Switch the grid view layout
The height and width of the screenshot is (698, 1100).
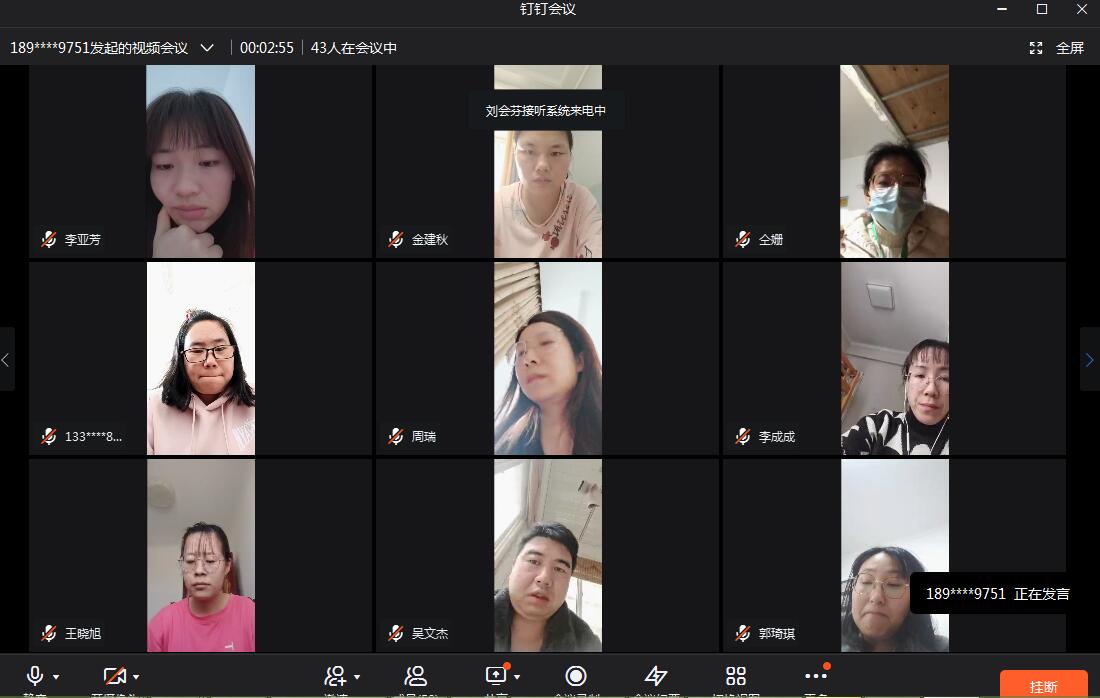point(736,677)
